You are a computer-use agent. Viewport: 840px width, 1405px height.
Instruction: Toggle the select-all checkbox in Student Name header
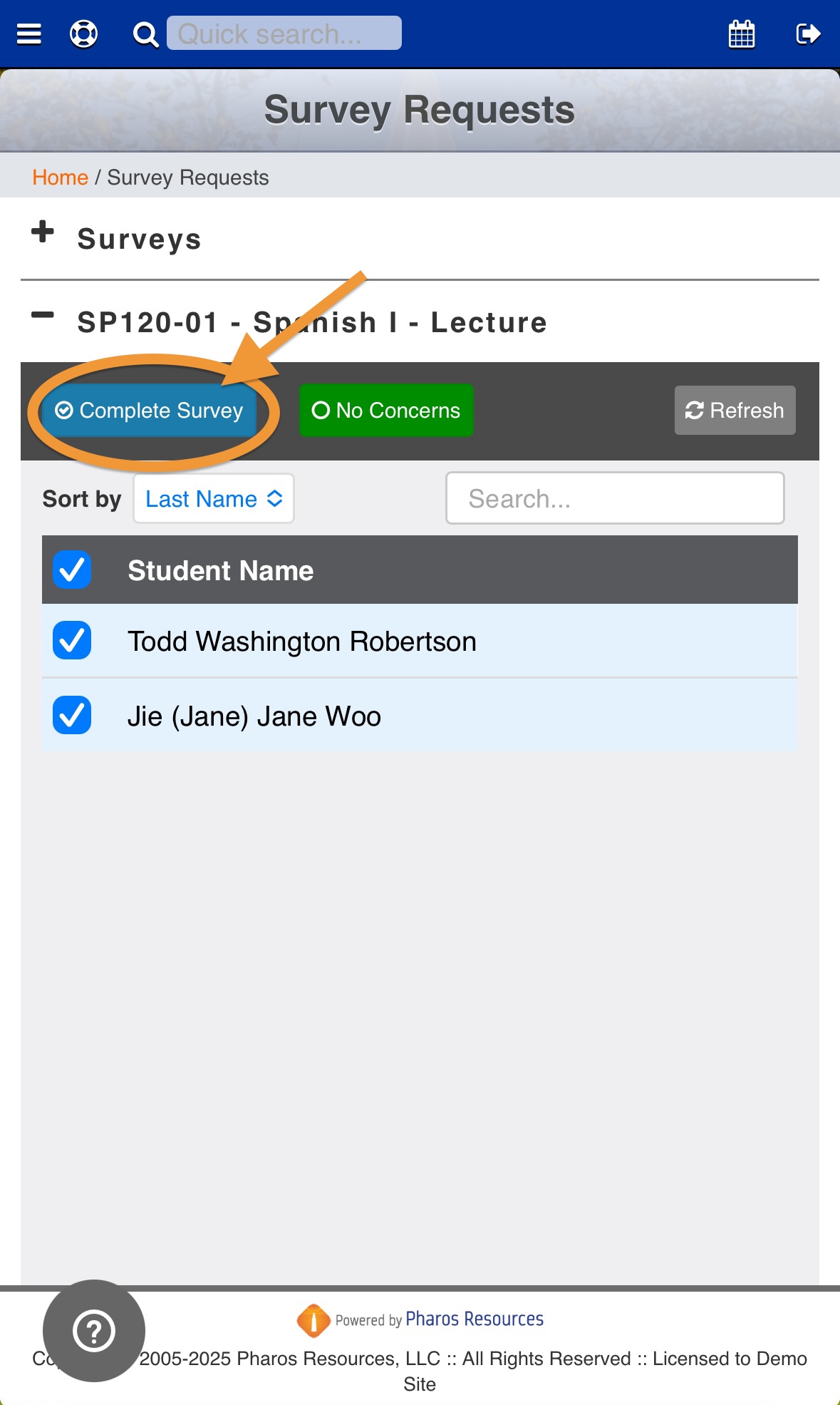pyautogui.click(x=71, y=570)
